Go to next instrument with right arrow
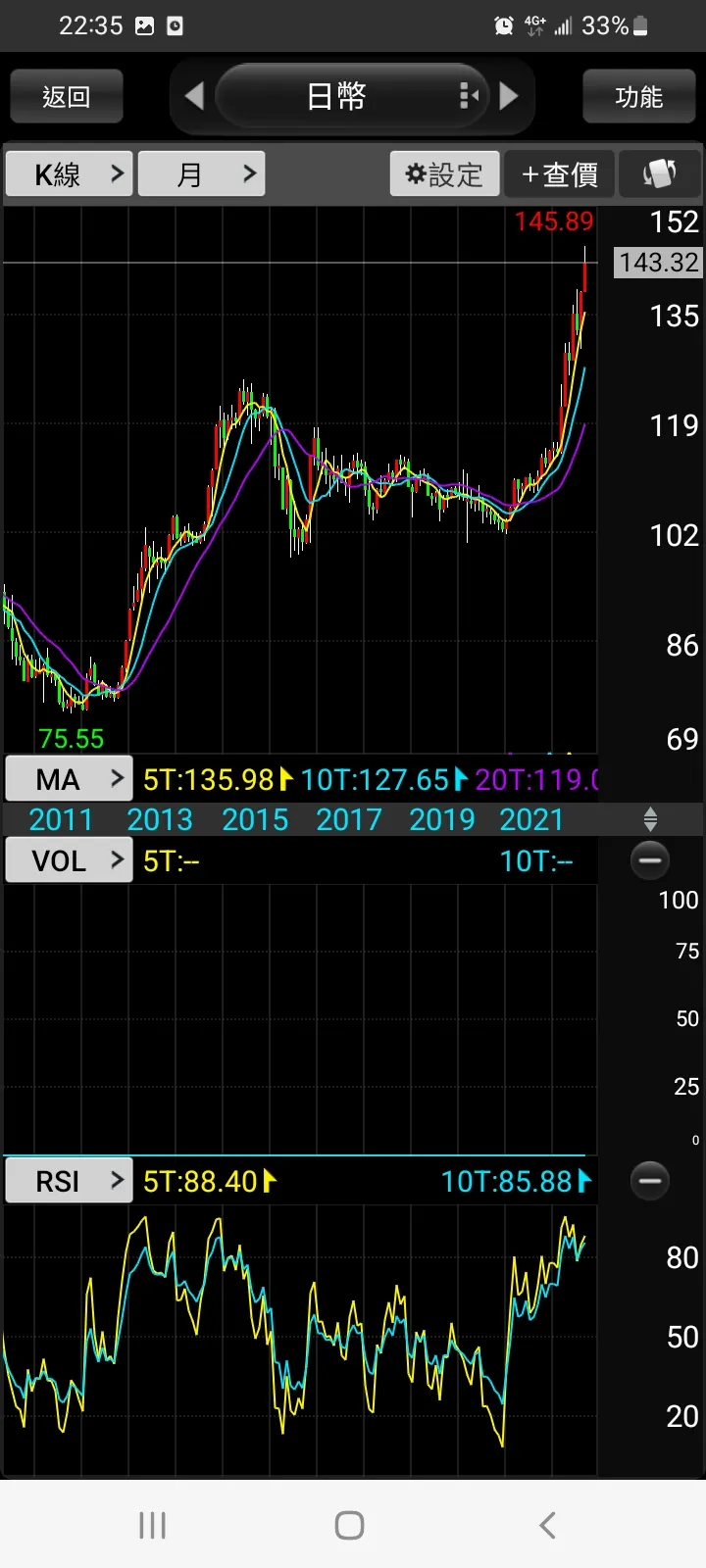Screen dimensions: 706x1568 (509, 96)
